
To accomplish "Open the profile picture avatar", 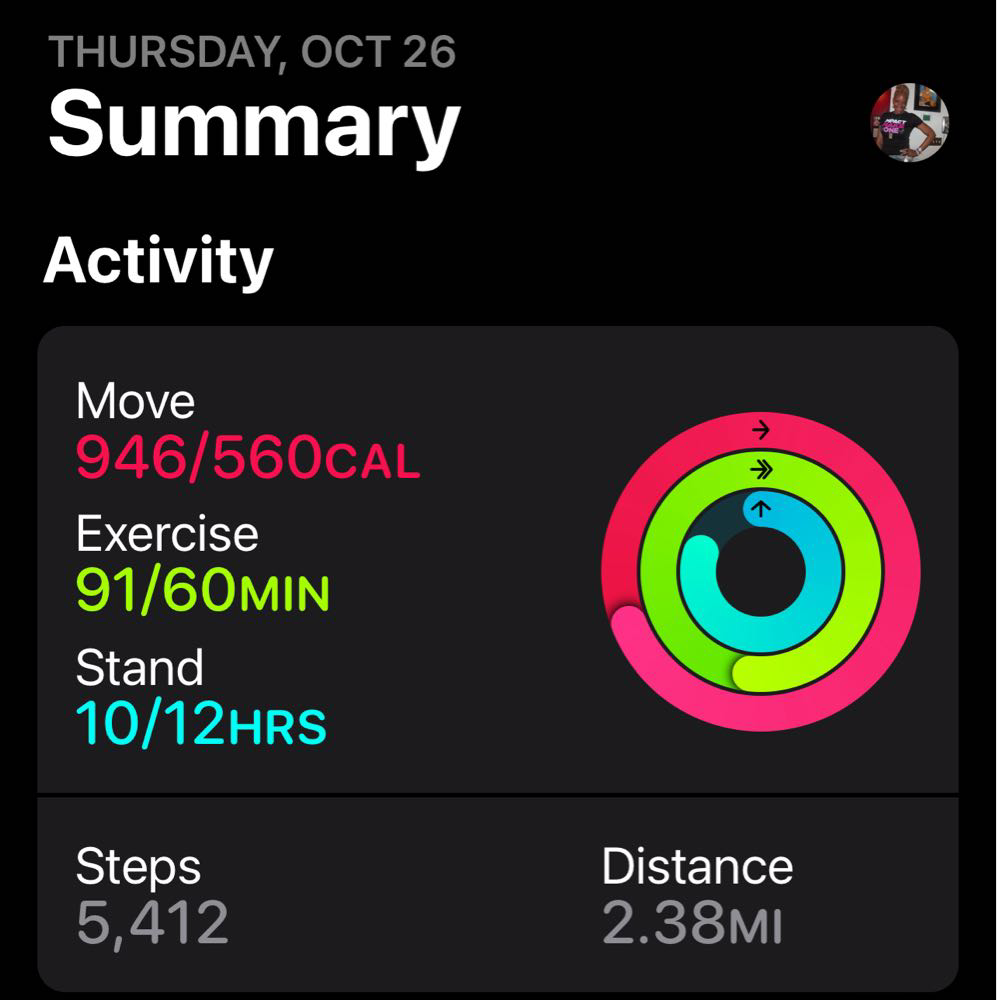I will click(x=909, y=123).
